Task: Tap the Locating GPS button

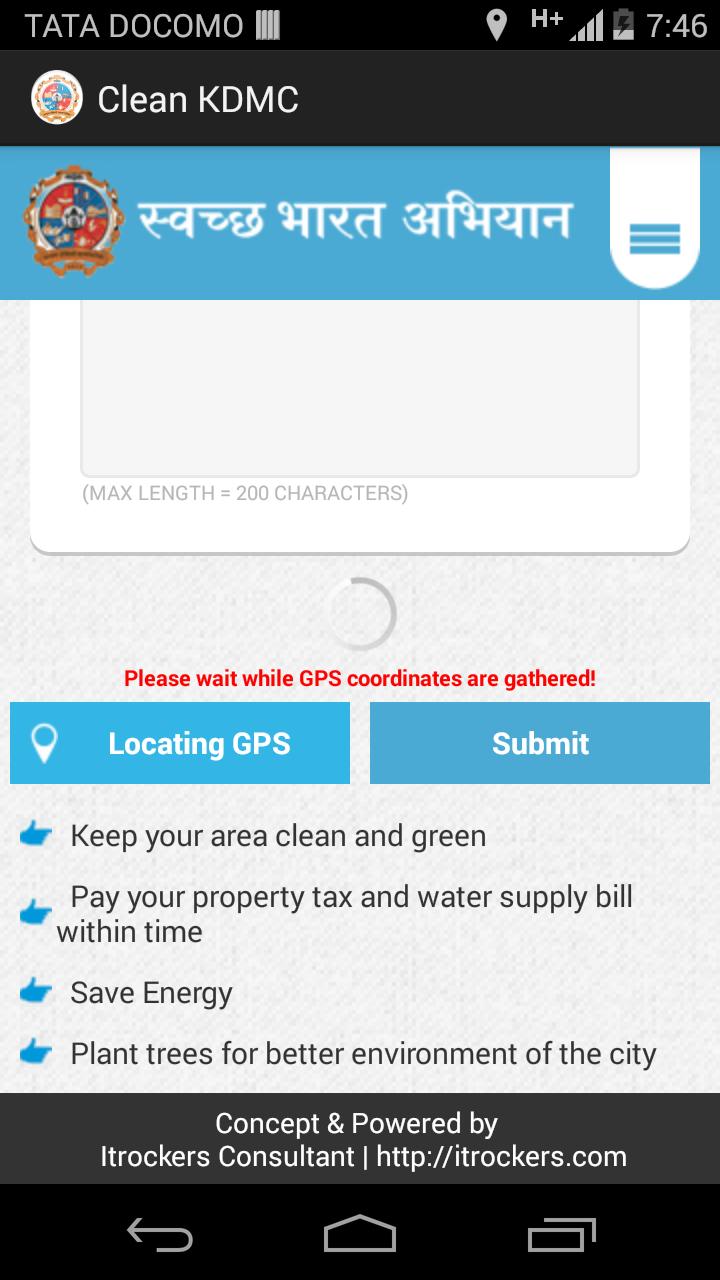Action: point(180,743)
